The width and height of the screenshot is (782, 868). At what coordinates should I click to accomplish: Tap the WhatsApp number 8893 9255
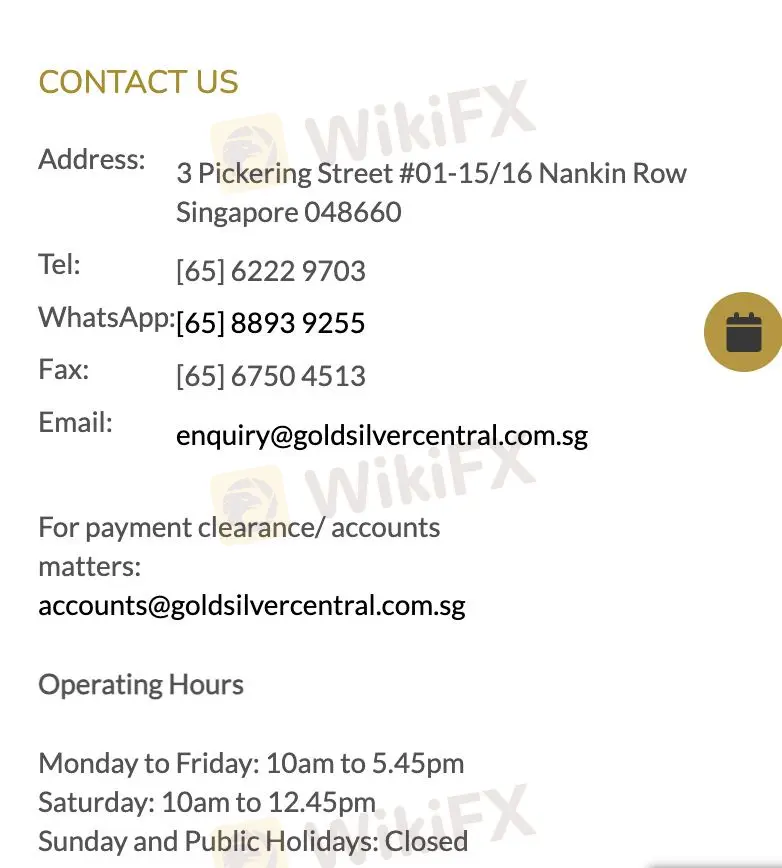[271, 323]
